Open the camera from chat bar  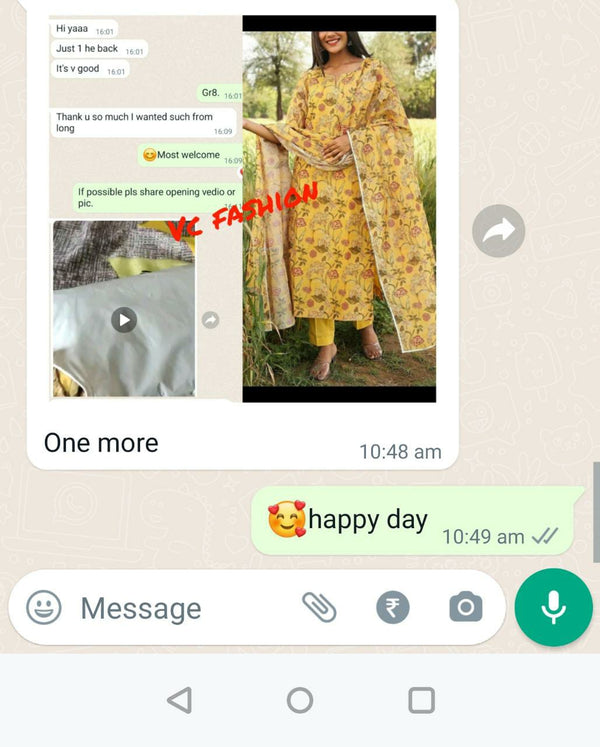(x=464, y=607)
